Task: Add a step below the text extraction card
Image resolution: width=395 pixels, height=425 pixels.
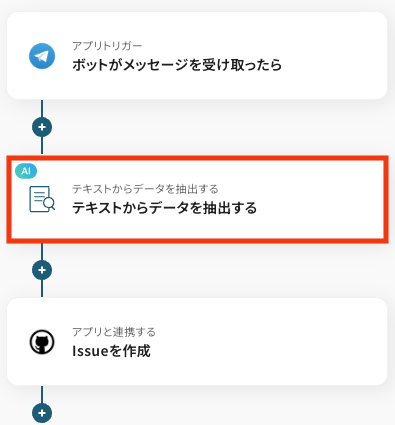Action: 42,270
